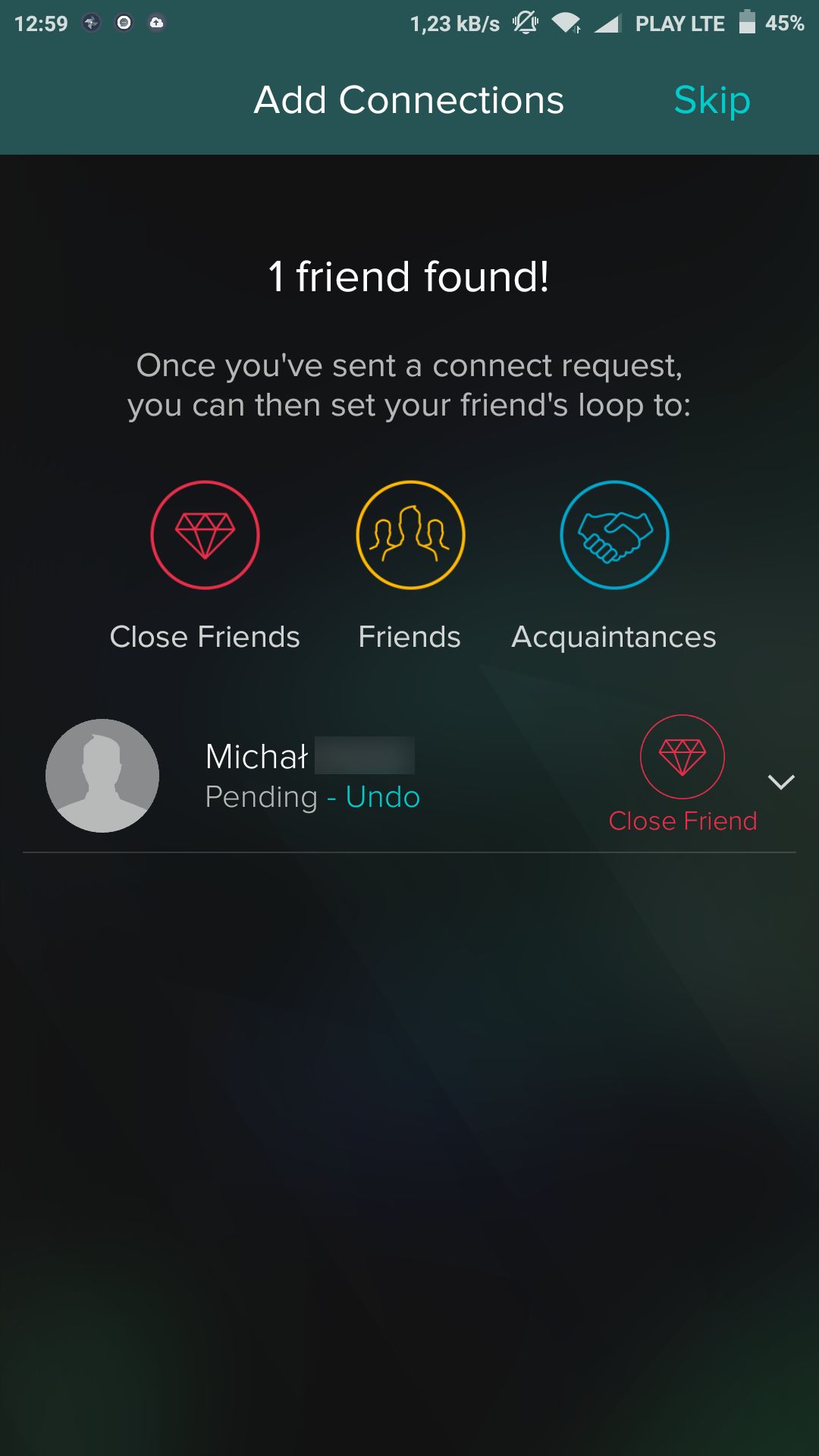
Task: Expand the loop dropdown chevron
Action: [x=781, y=782]
